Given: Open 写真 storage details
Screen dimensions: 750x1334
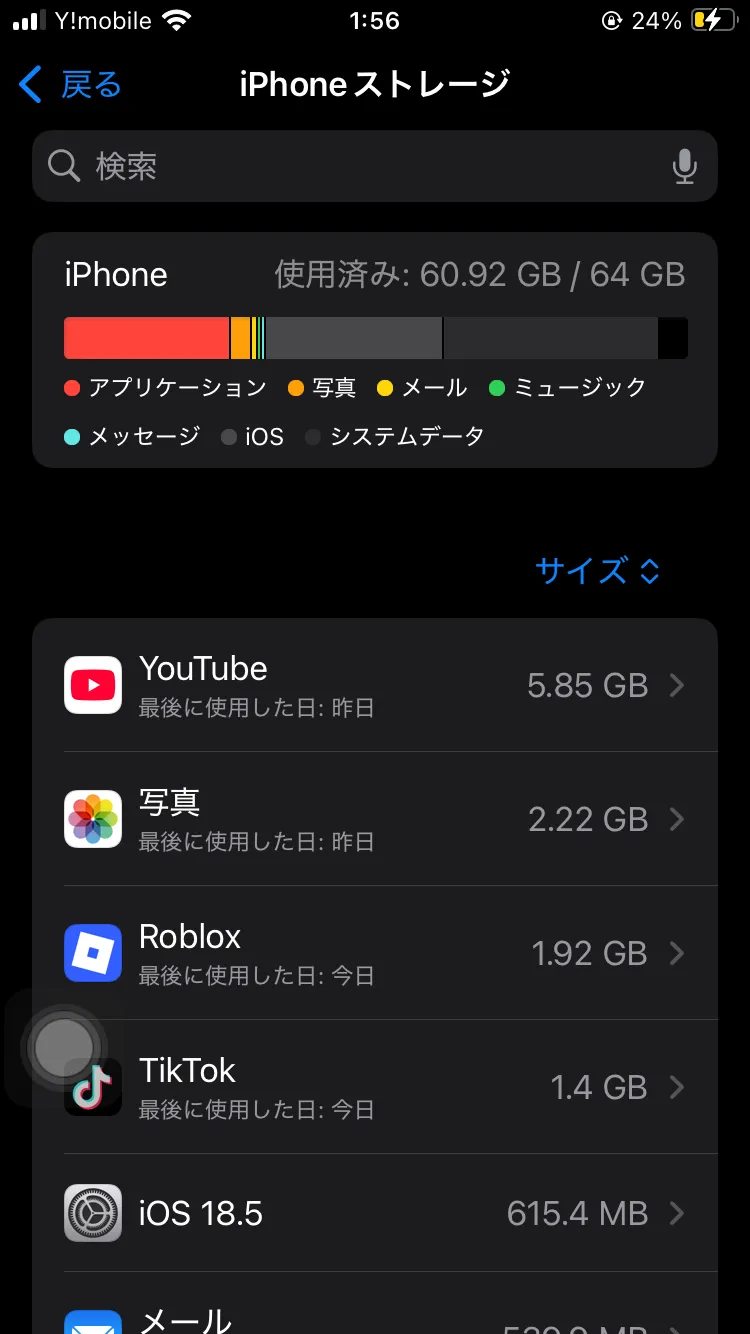Looking at the screenshot, I should click(x=375, y=819).
